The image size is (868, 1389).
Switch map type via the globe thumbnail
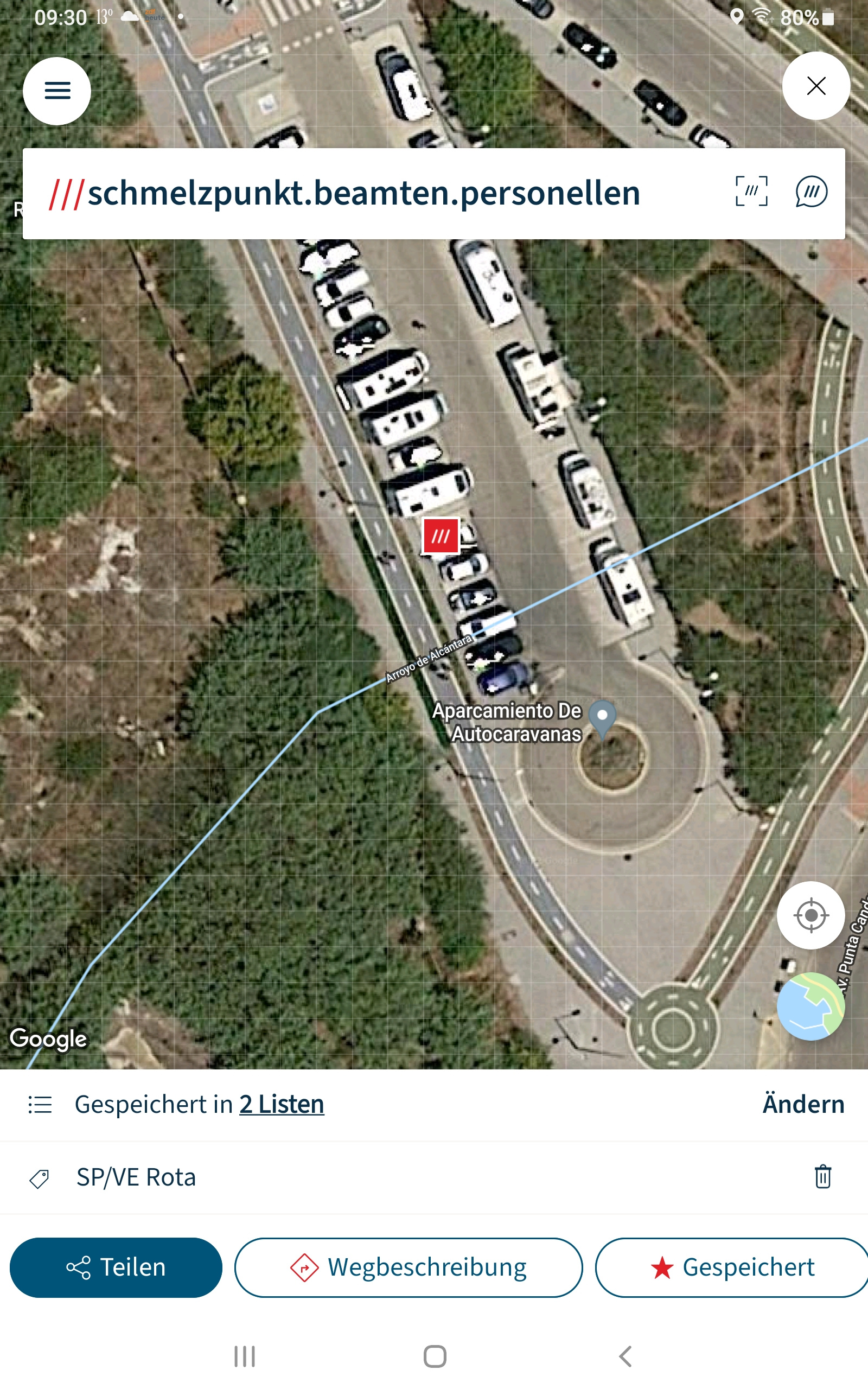[810, 1005]
